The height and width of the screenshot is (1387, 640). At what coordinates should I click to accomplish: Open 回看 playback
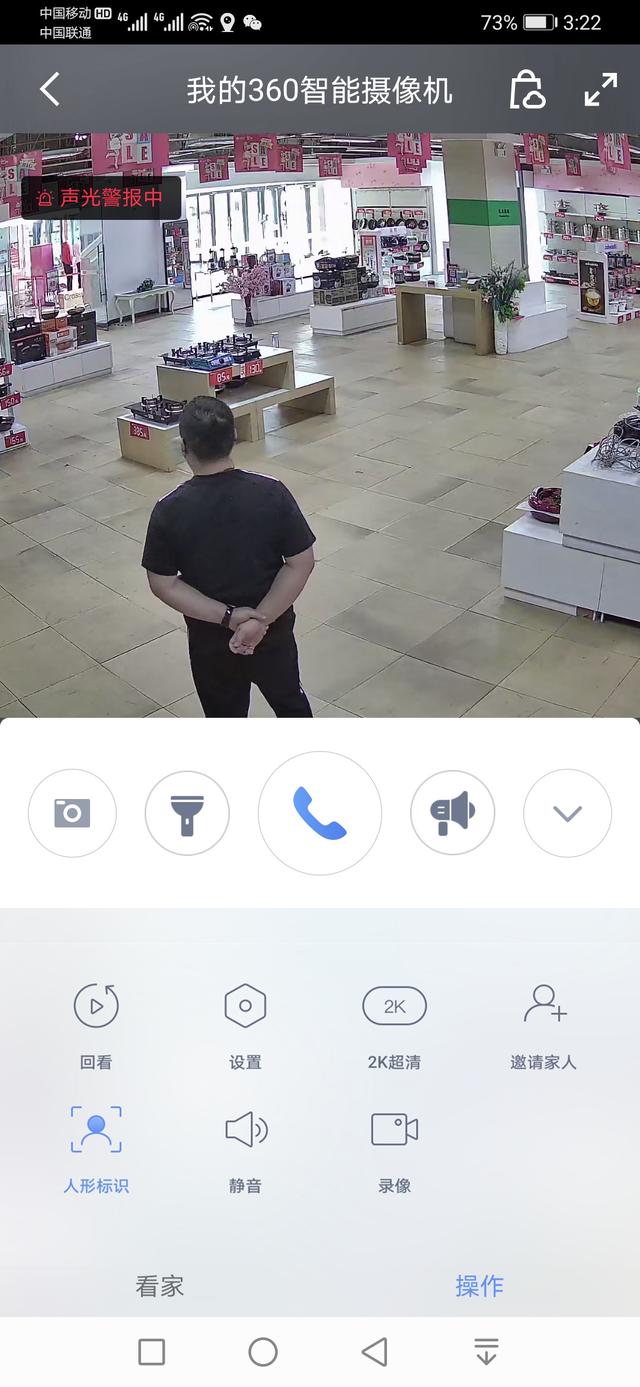[96, 1024]
